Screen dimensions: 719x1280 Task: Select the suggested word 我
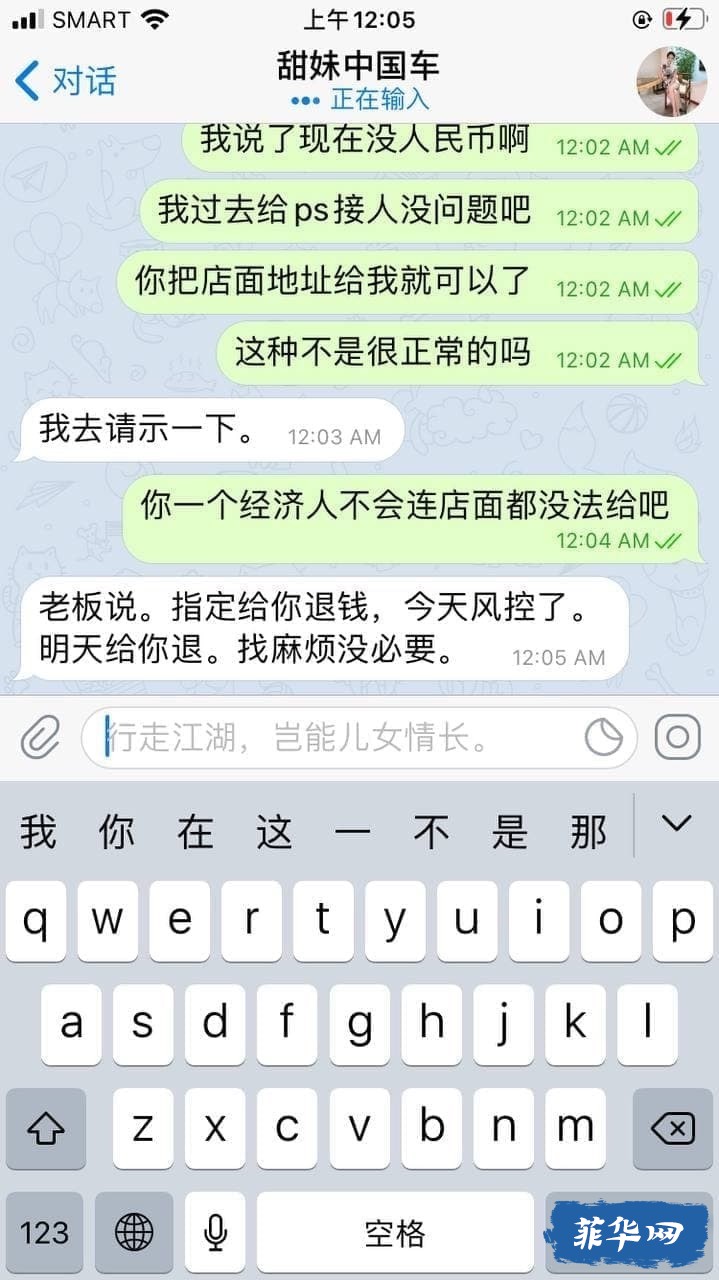point(38,831)
